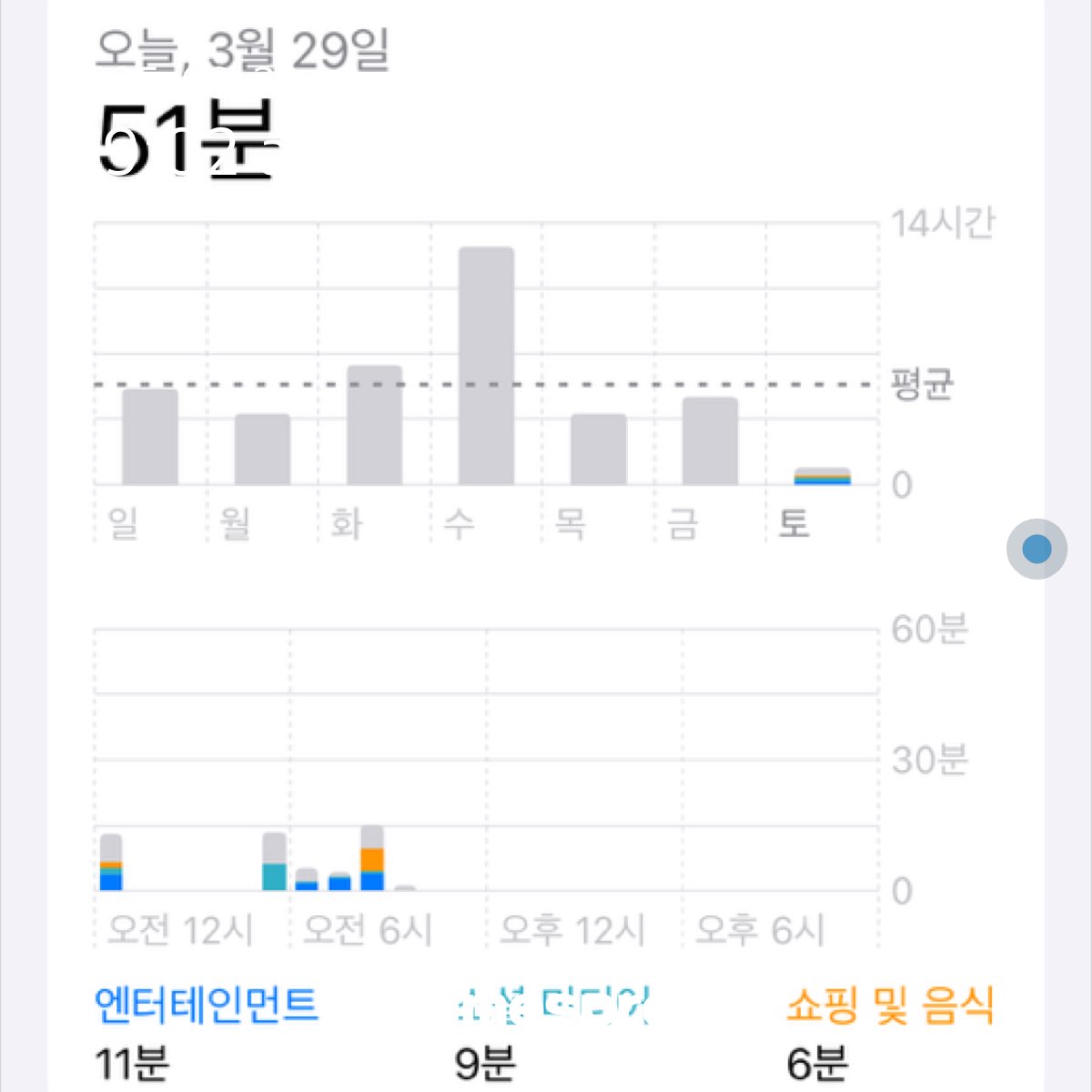Viewport: 1092px width, 1092px height.
Task: Select Tuesday (화) bar in weekly chart
Action: click(x=374, y=425)
